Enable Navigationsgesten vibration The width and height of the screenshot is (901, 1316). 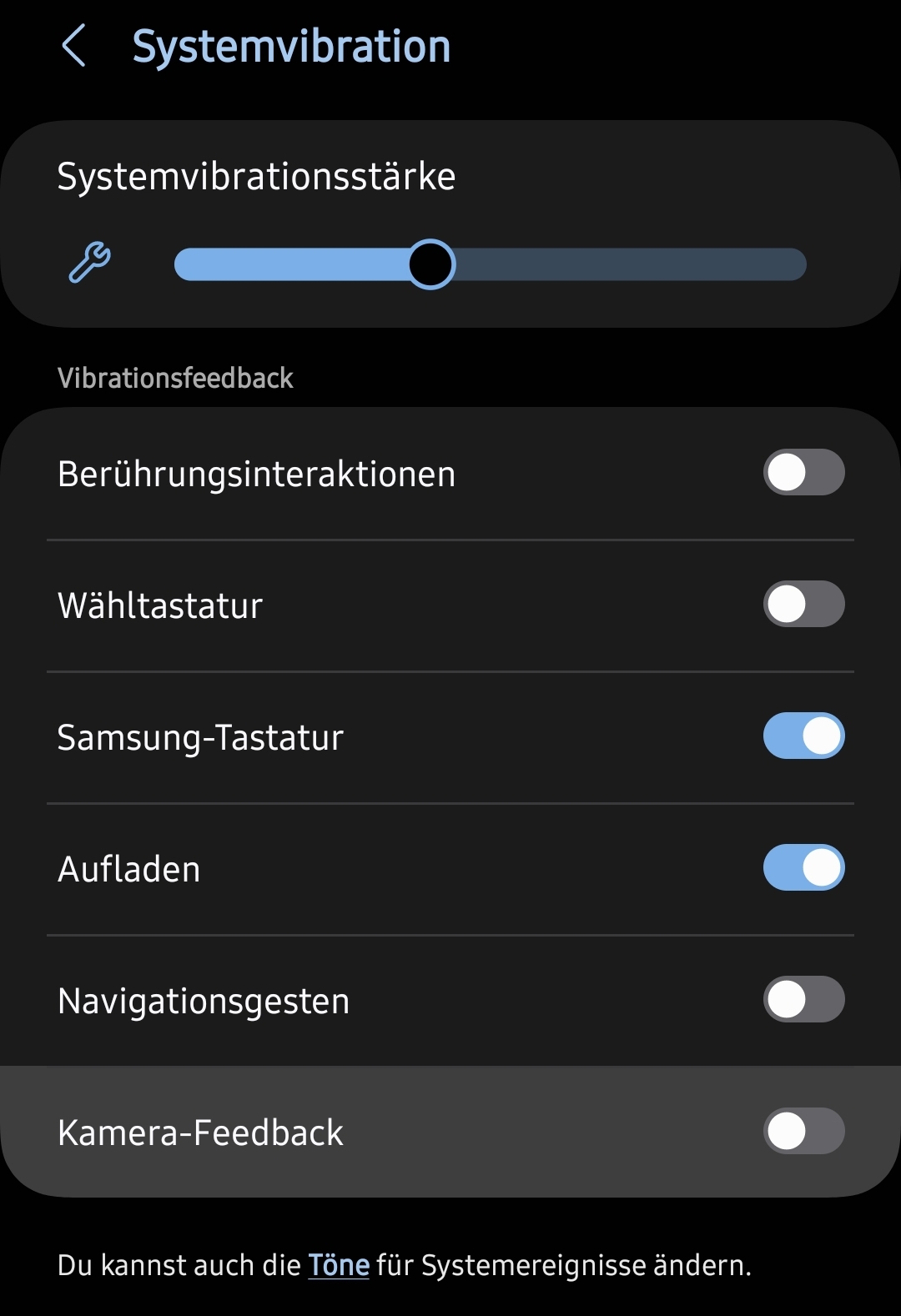tap(803, 999)
